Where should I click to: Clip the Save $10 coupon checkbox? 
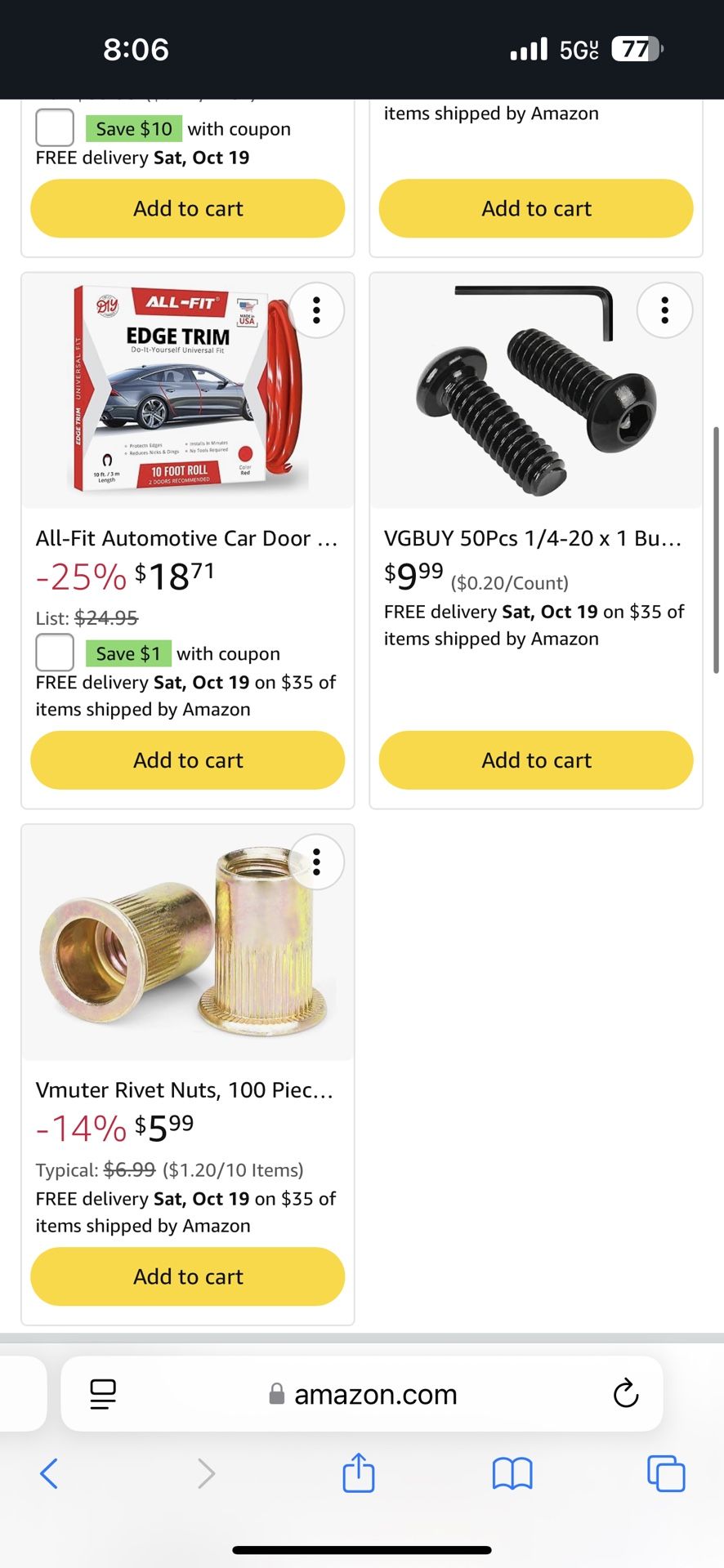pos(55,128)
